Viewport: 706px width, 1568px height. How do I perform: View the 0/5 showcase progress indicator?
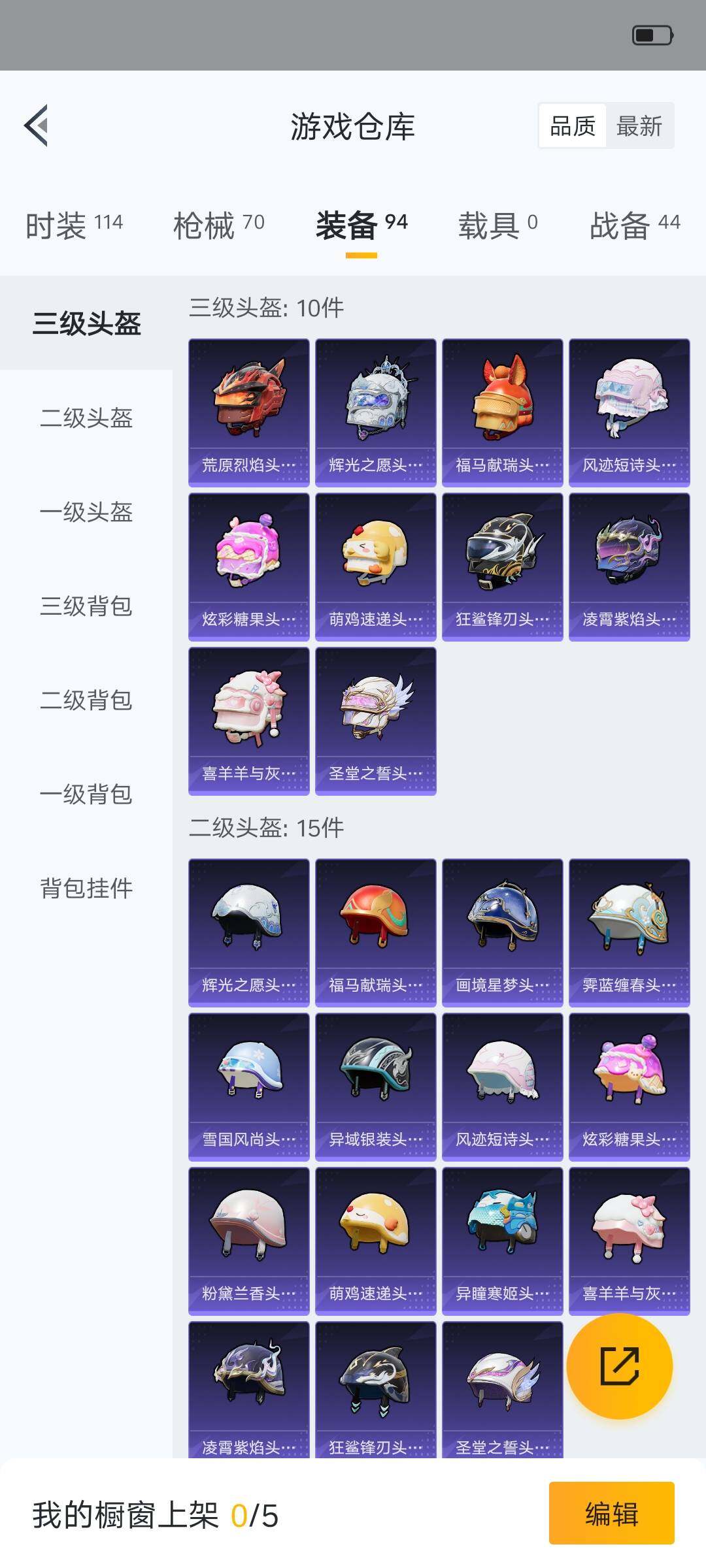pos(256,1514)
